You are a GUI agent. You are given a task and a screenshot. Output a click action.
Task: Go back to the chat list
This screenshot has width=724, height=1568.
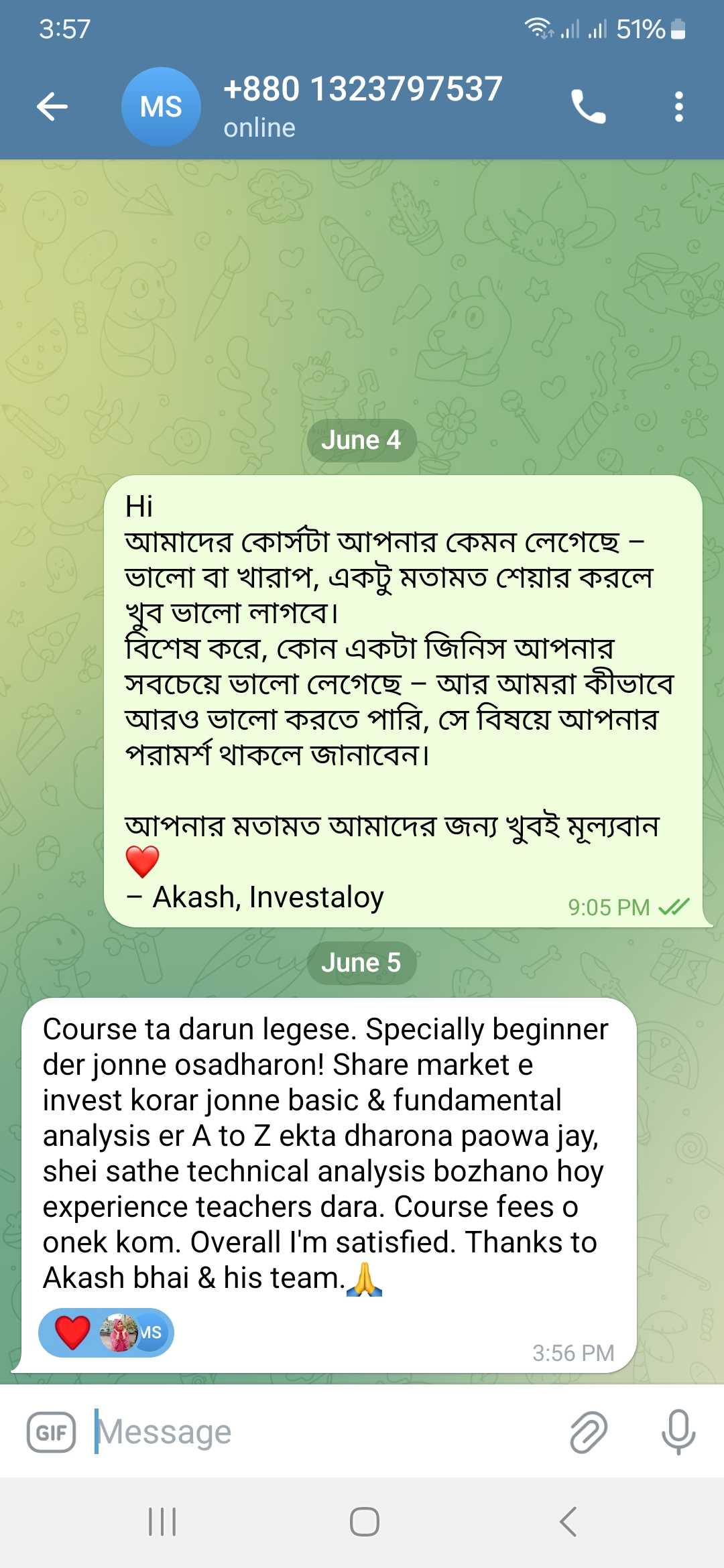52,107
